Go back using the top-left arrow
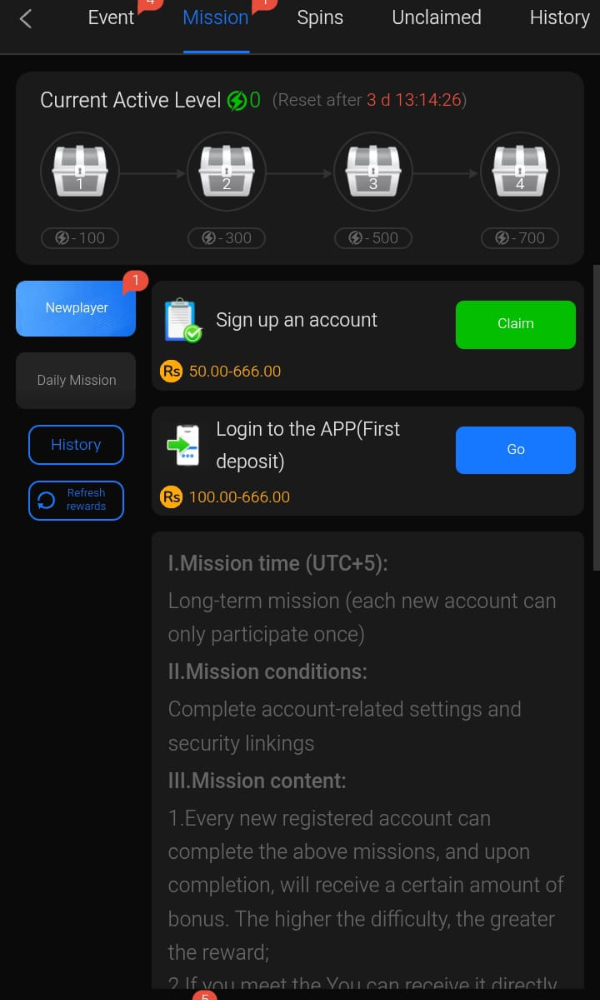Image resolution: width=600 pixels, height=1000 pixels. (26, 18)
